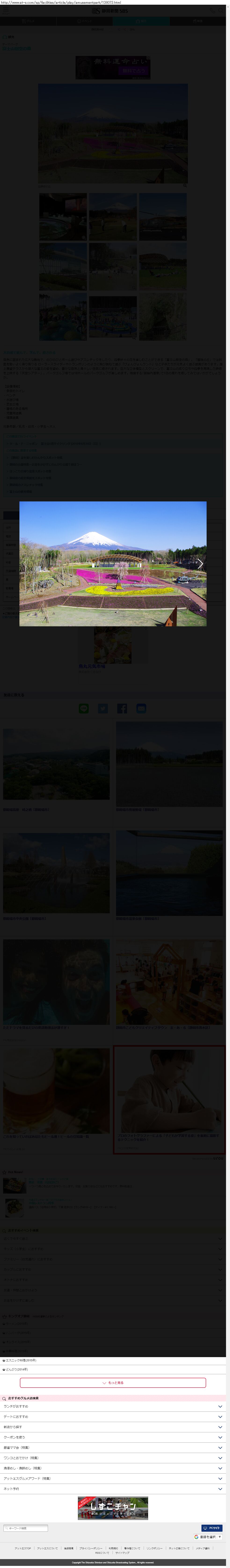Viewport: 230px width, 1568px height.
Task: Expand ワンコとおでかけ（特集） row
Action: (113, 1458)
